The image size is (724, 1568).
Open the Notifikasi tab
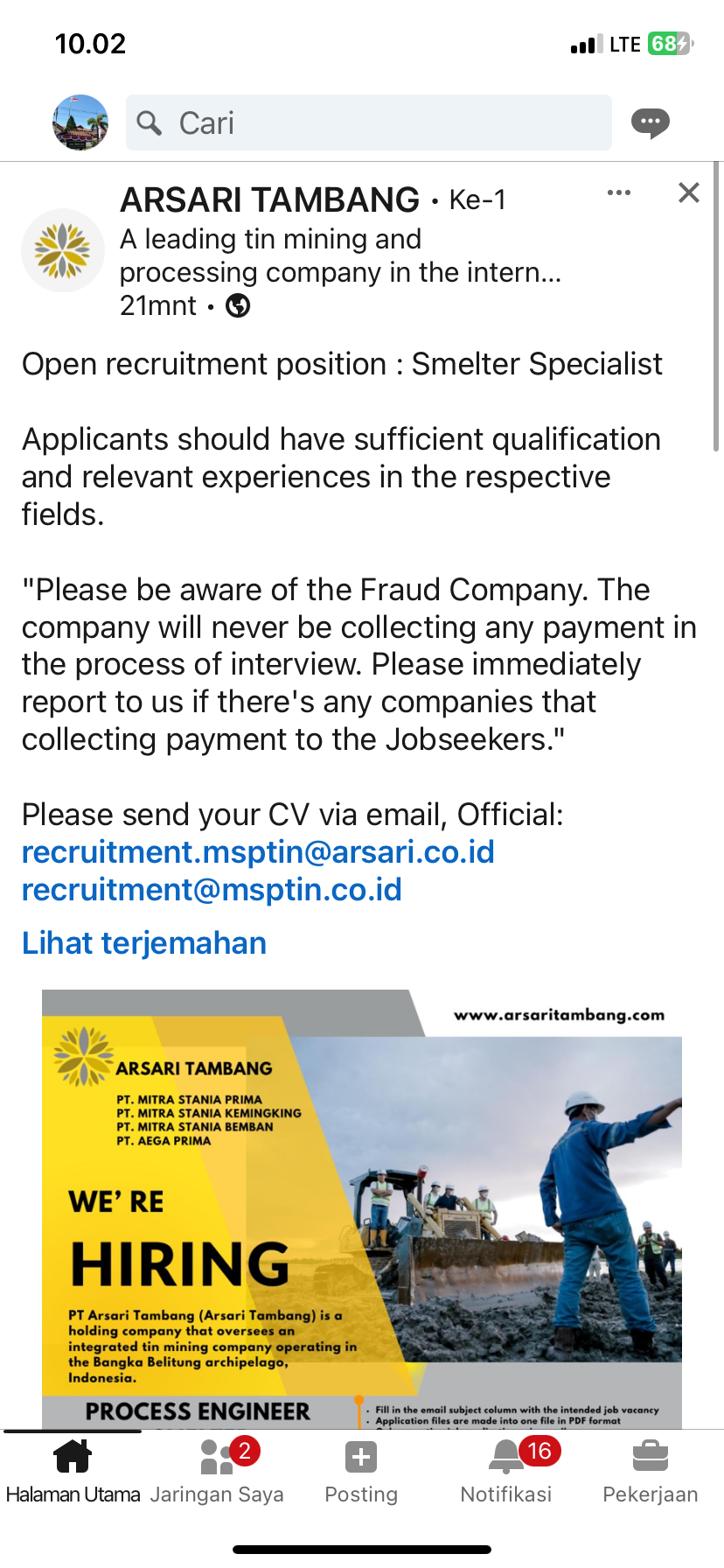coord(506,1472)
